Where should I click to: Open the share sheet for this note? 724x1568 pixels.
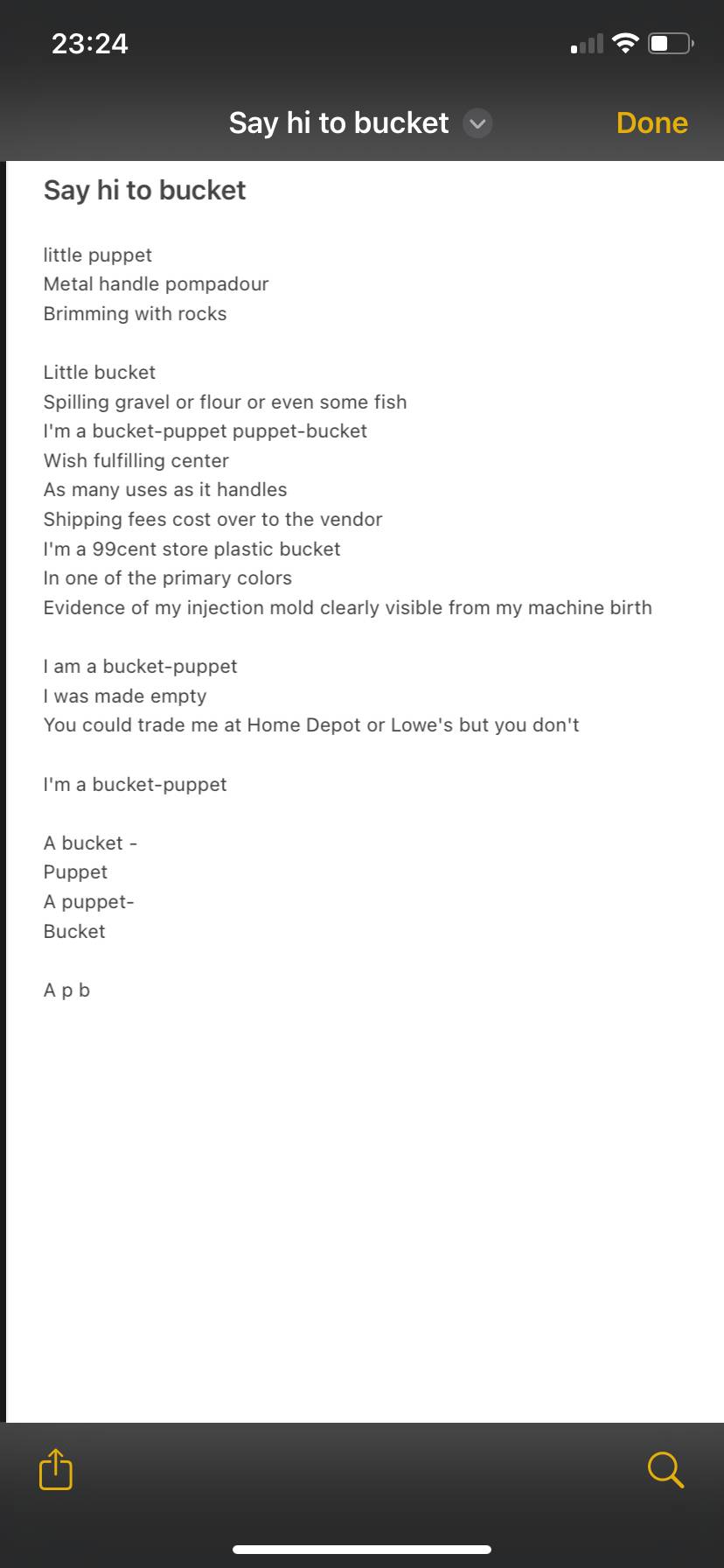point(56,1469)
